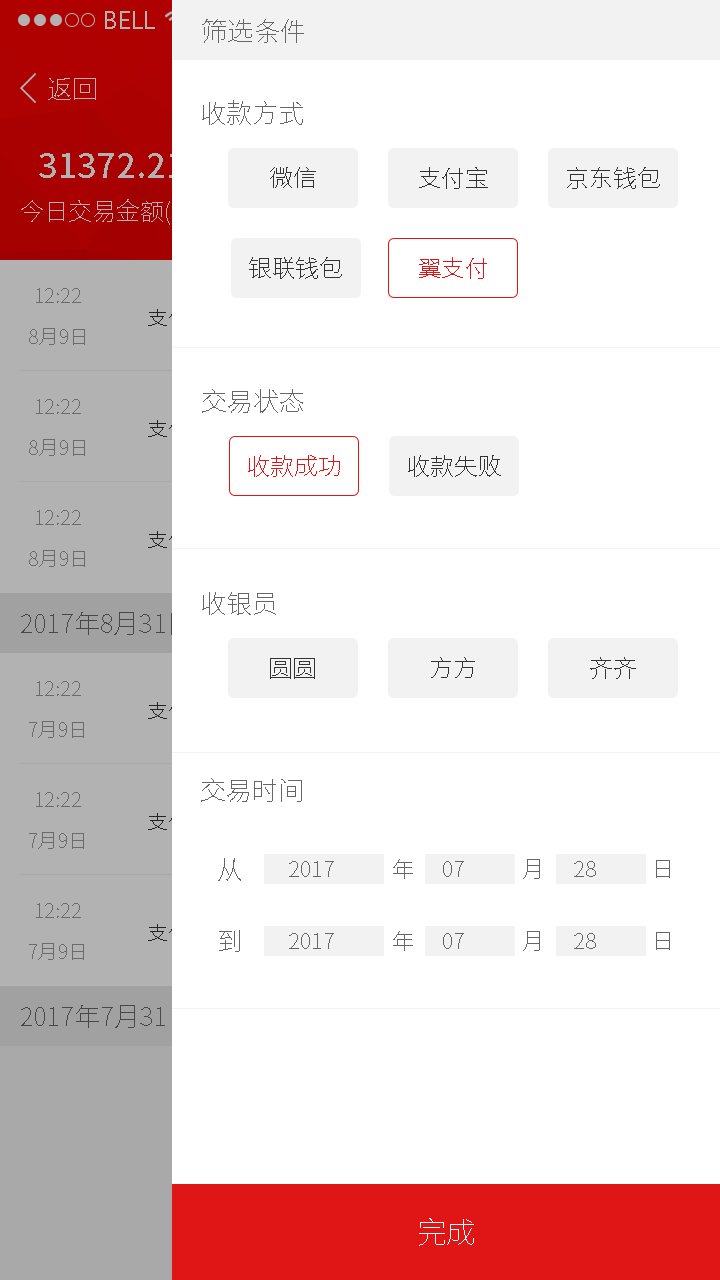Click the start year field showing 2017
Image resolution: width=720 pixels, height=1280 pixels.
tap(323, 869)
